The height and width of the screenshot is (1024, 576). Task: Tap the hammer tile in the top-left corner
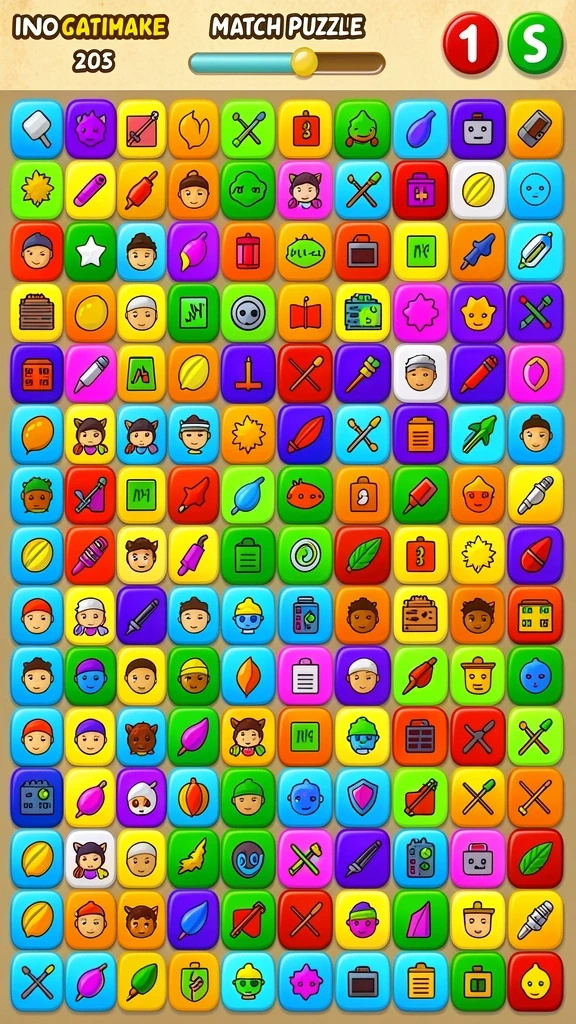click(37, 129)
